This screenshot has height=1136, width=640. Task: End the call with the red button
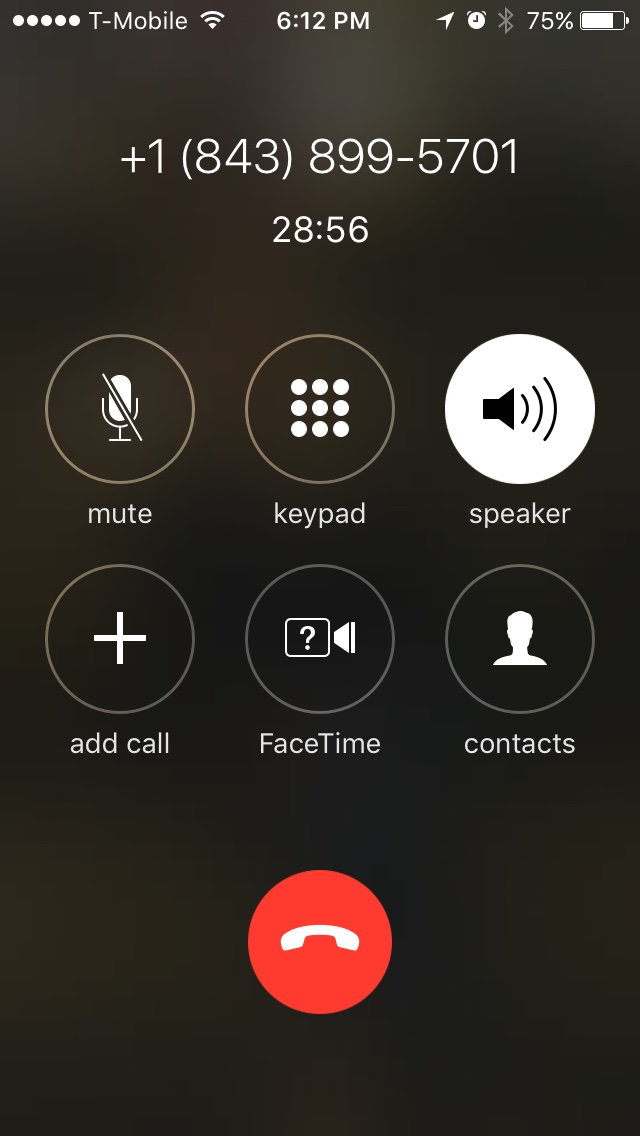(x=320, y=942)
